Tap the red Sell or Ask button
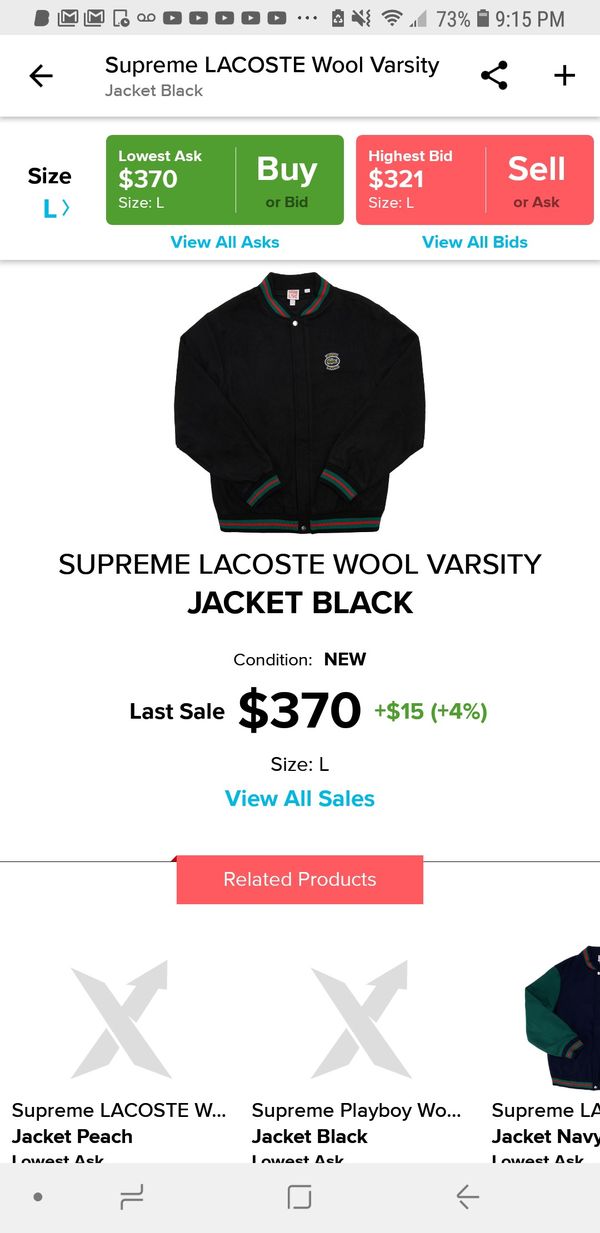The image size is (600, 1233). coord(475,180)
